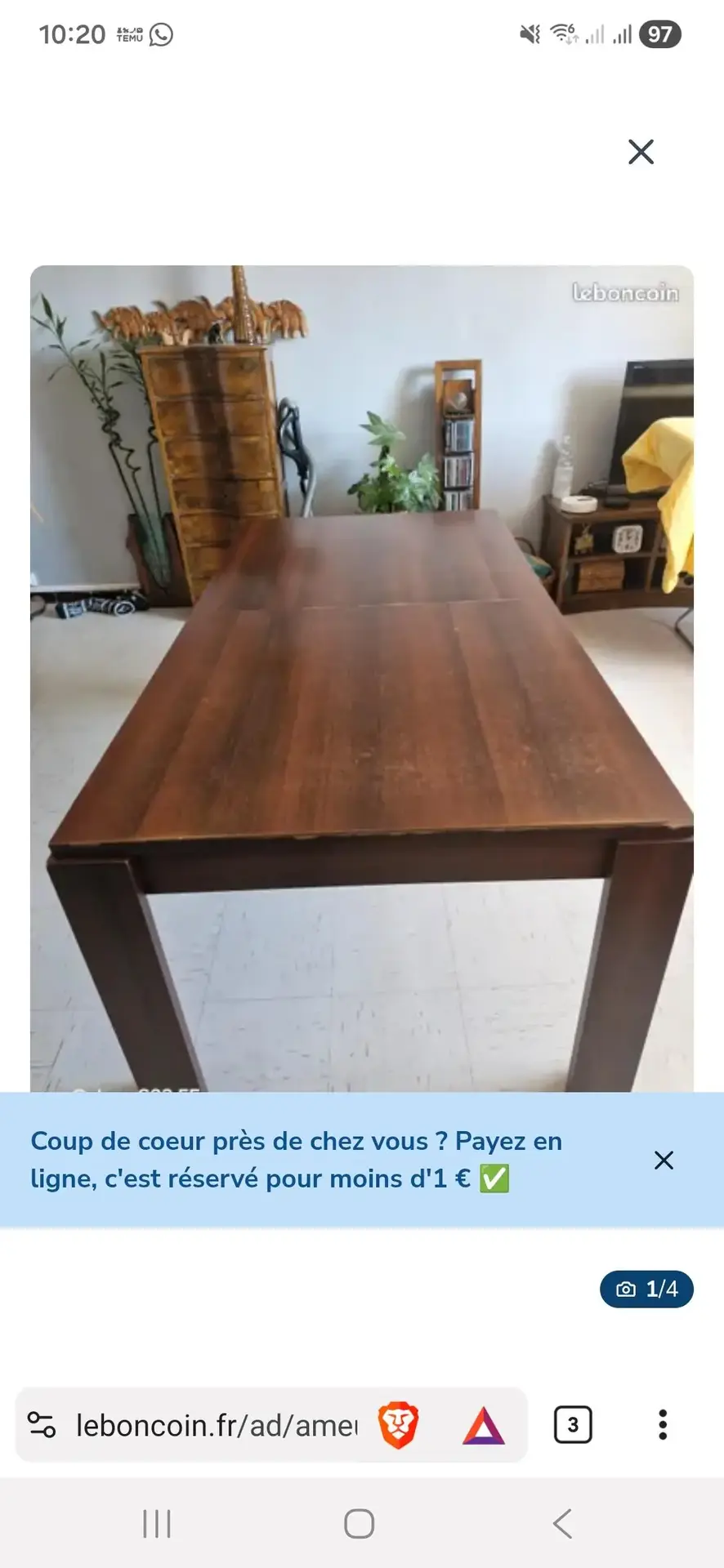
Task: Tap the leboncoin URL address bar
Action: click(217, 1425)
